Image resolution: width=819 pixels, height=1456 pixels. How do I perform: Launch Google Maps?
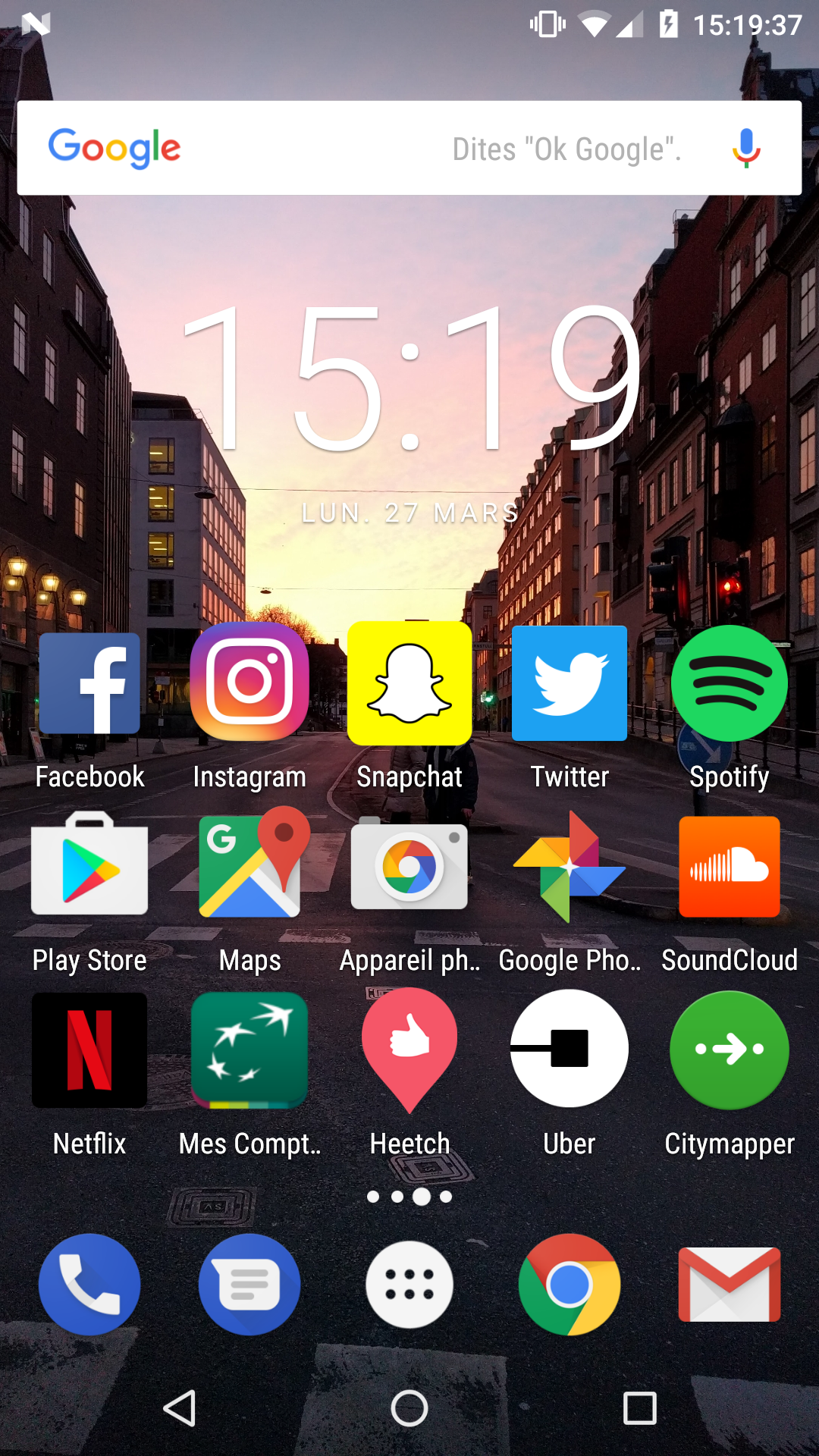pos(249,866)
